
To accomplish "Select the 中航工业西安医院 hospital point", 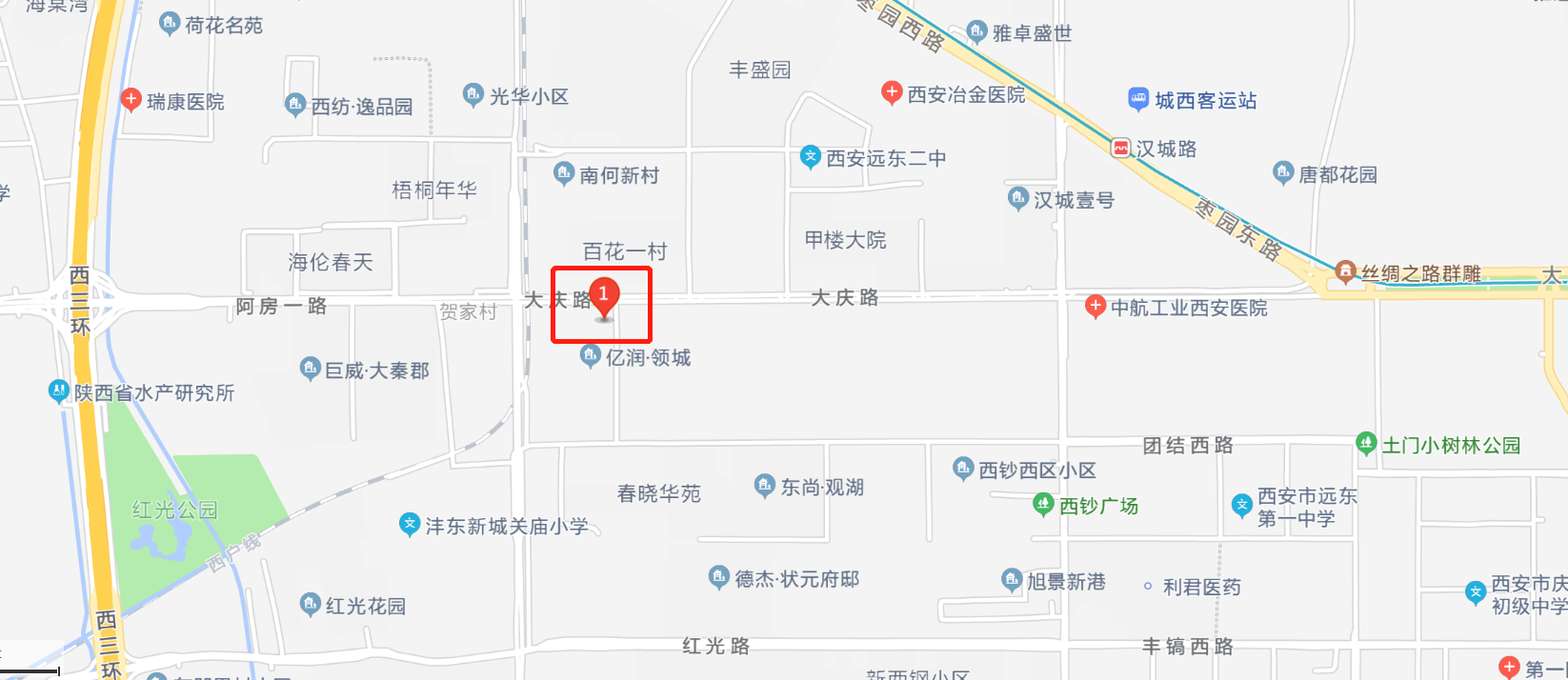I will pos(1096,307).
